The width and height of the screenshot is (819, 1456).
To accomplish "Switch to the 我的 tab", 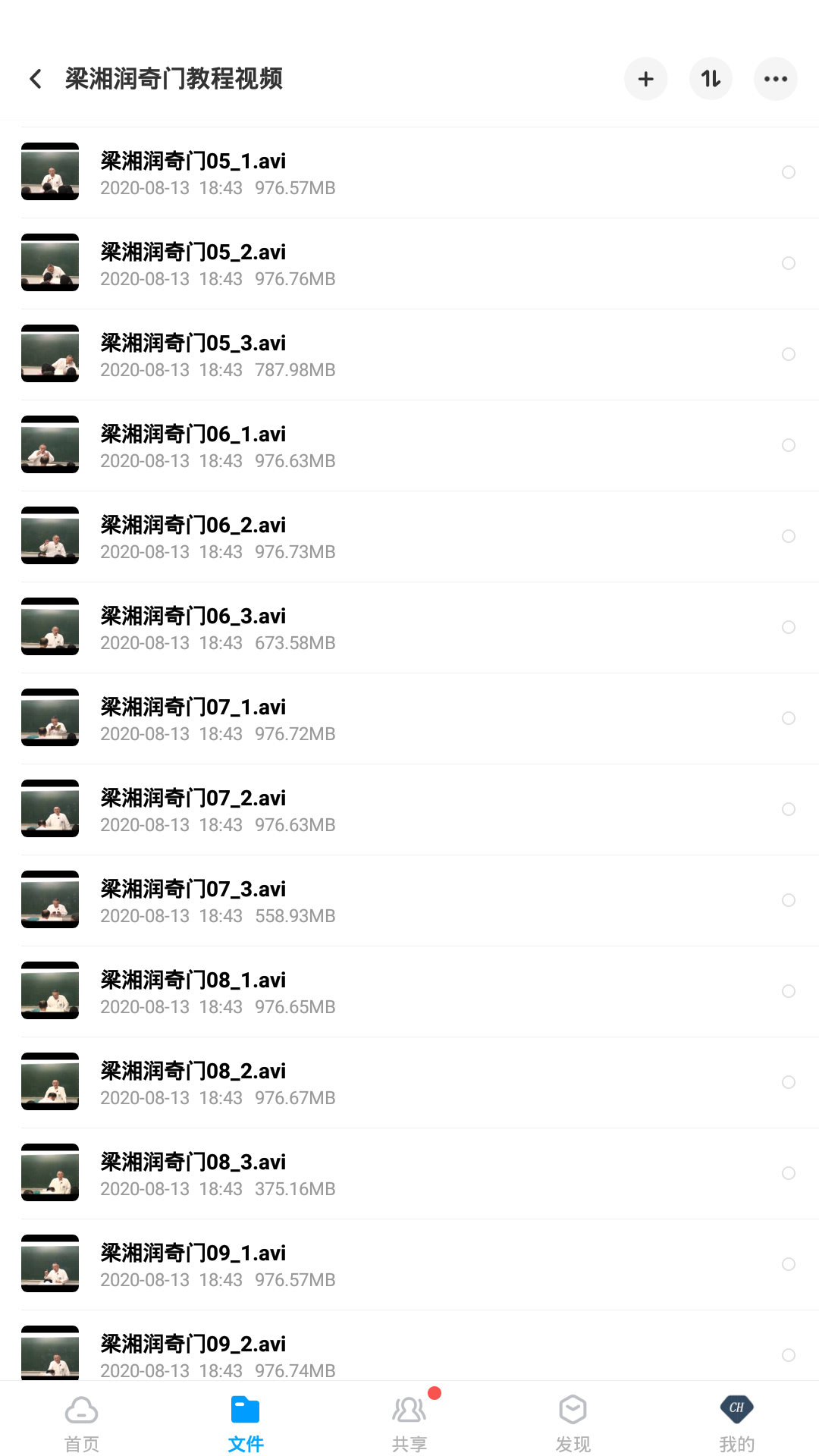I will click(x=736, y=1423).
